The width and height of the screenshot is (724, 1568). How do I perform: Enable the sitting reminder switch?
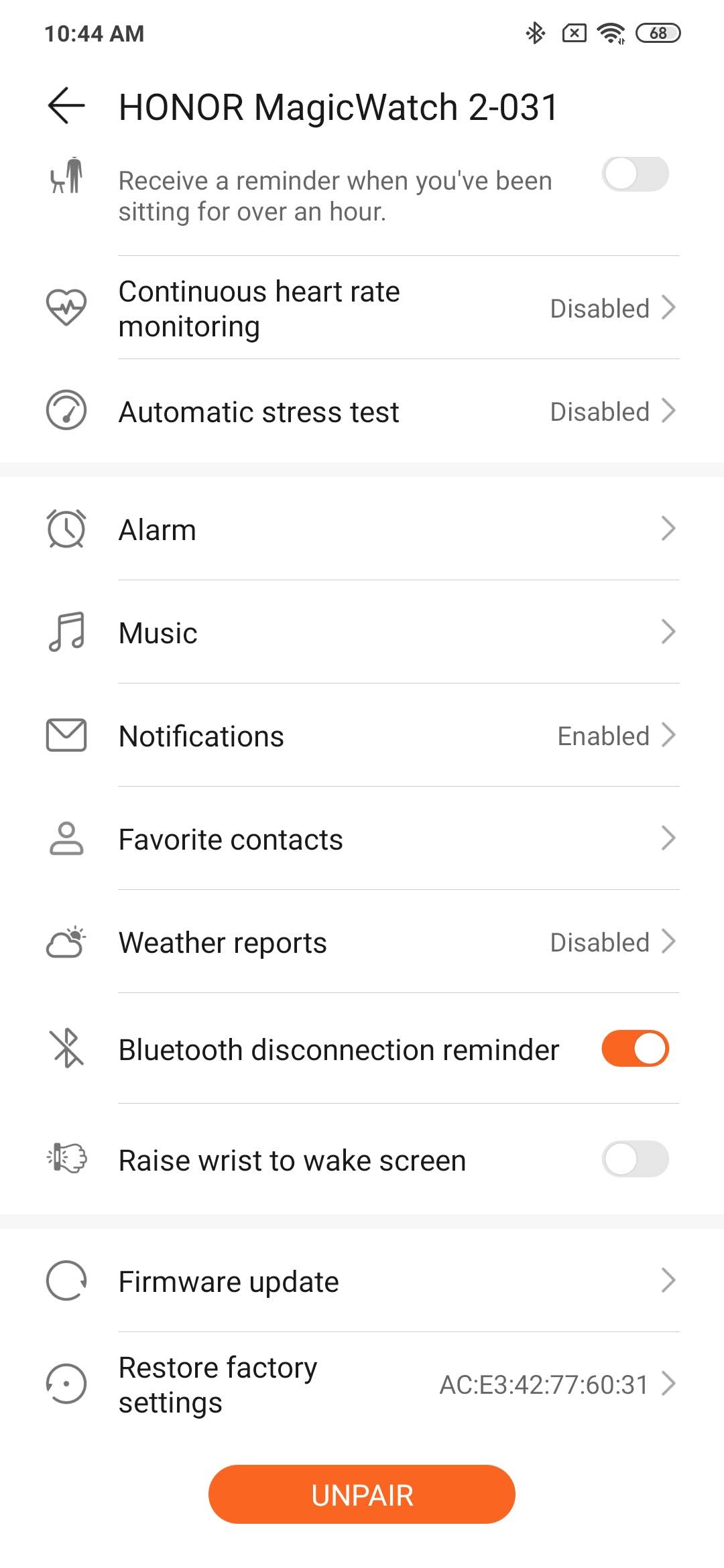[635, 174]
